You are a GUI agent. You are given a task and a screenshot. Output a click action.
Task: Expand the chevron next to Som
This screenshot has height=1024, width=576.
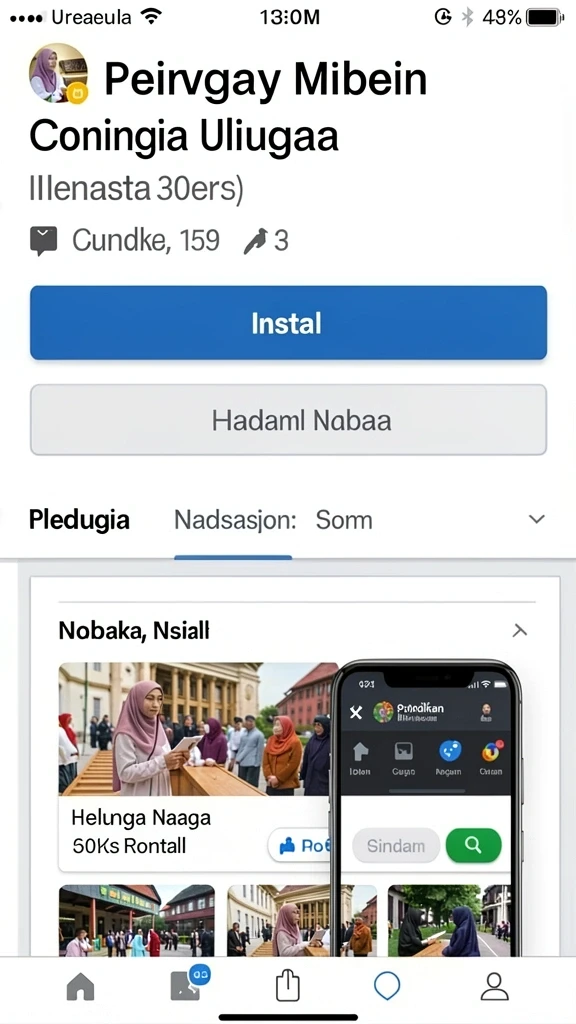[x=536, y=519]
